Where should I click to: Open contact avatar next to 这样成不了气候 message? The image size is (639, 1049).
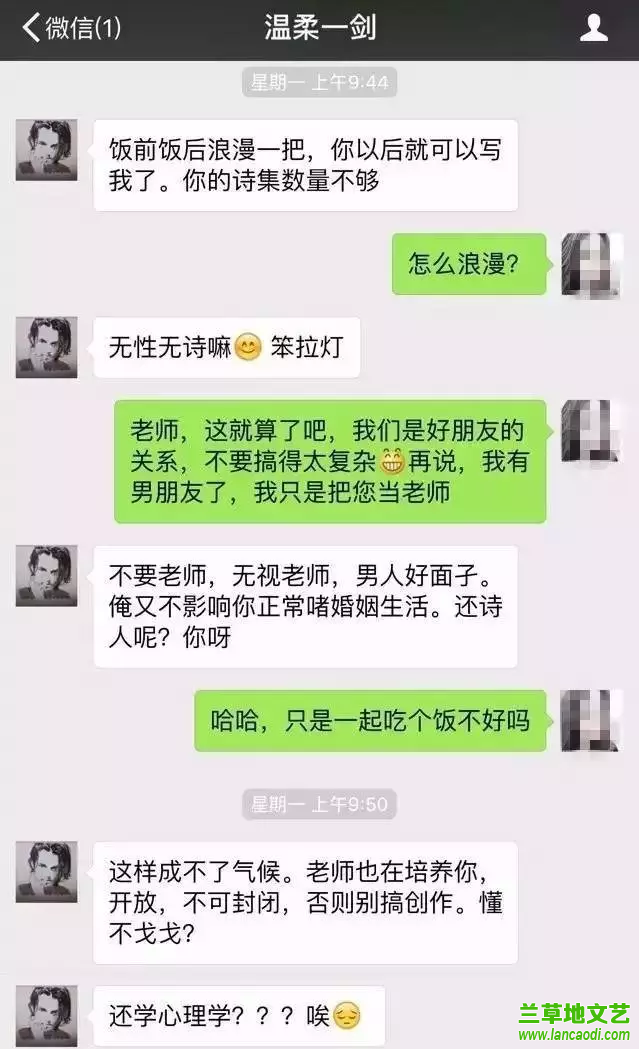[x=46, y=871]
